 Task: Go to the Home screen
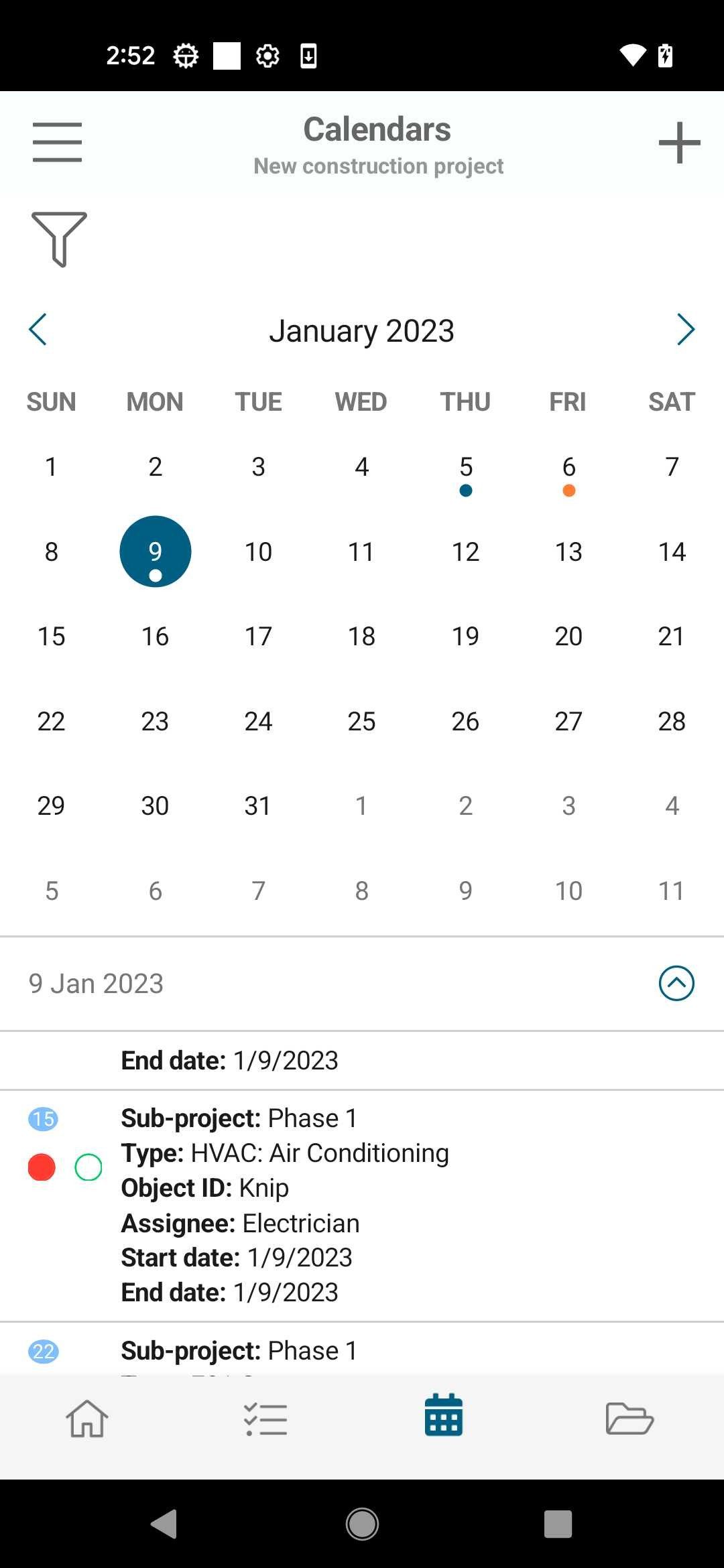click(x=88, y=1418)
